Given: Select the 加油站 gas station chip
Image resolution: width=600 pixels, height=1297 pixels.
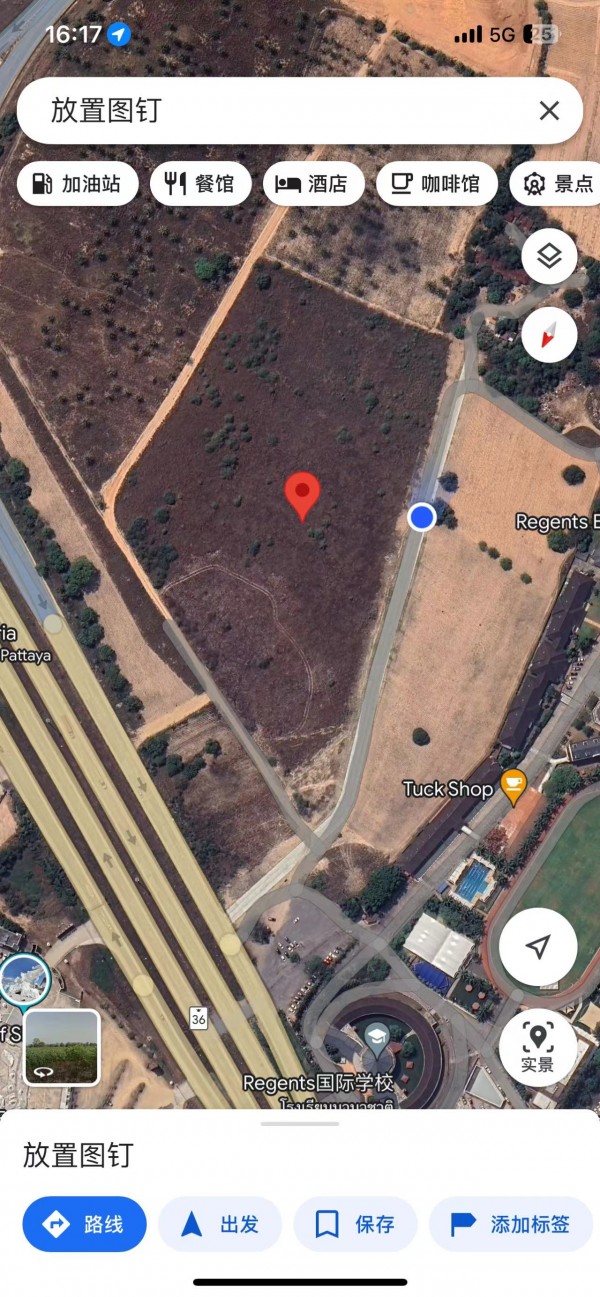Looking at the screenshot, I should point(78,184).
